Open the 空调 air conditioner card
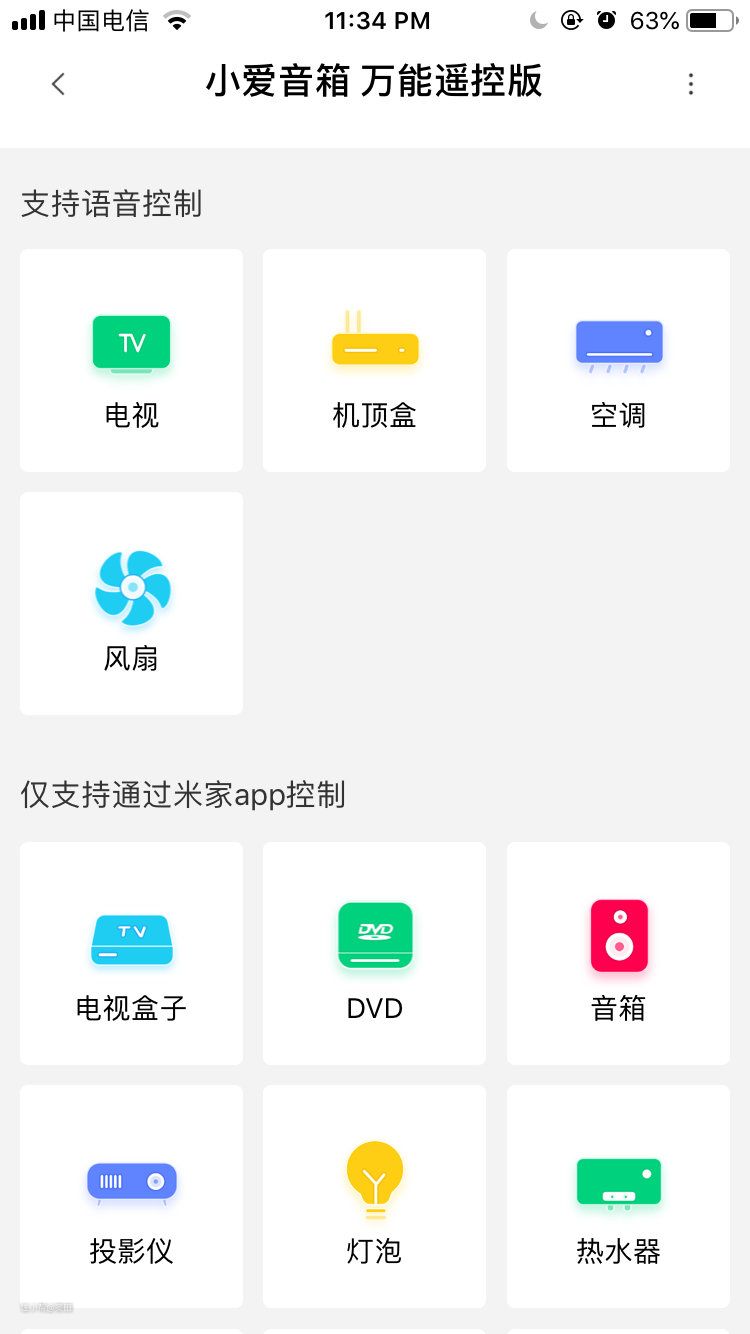The height and width of the screenshot is (1334, 750). point(618,360)
